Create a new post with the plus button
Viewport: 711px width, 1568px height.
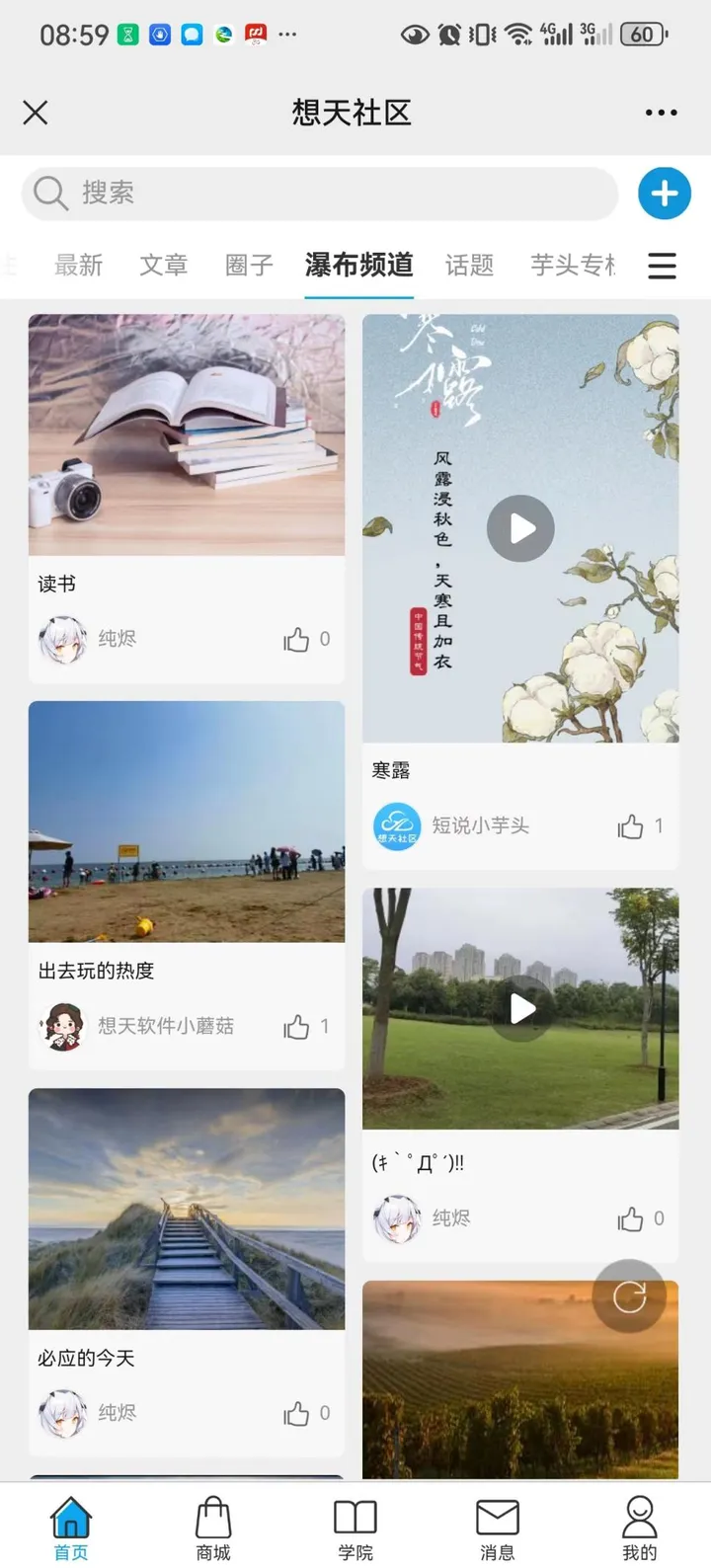[x=664, y=193]
